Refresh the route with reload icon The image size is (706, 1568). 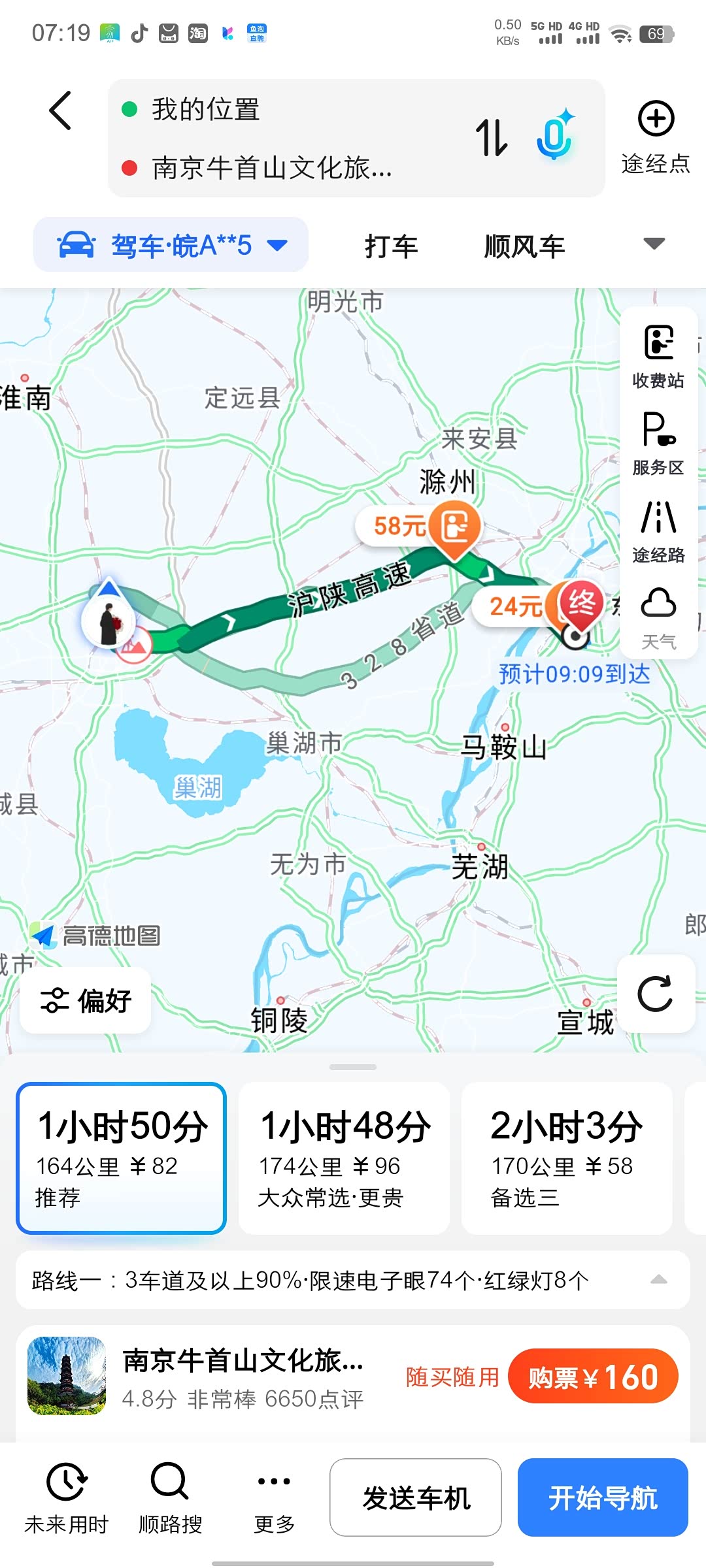coord(655,994)
